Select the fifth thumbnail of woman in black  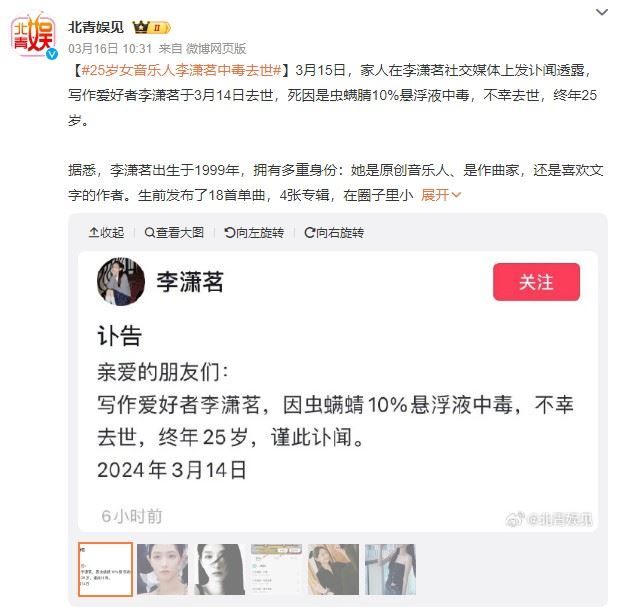333,569
